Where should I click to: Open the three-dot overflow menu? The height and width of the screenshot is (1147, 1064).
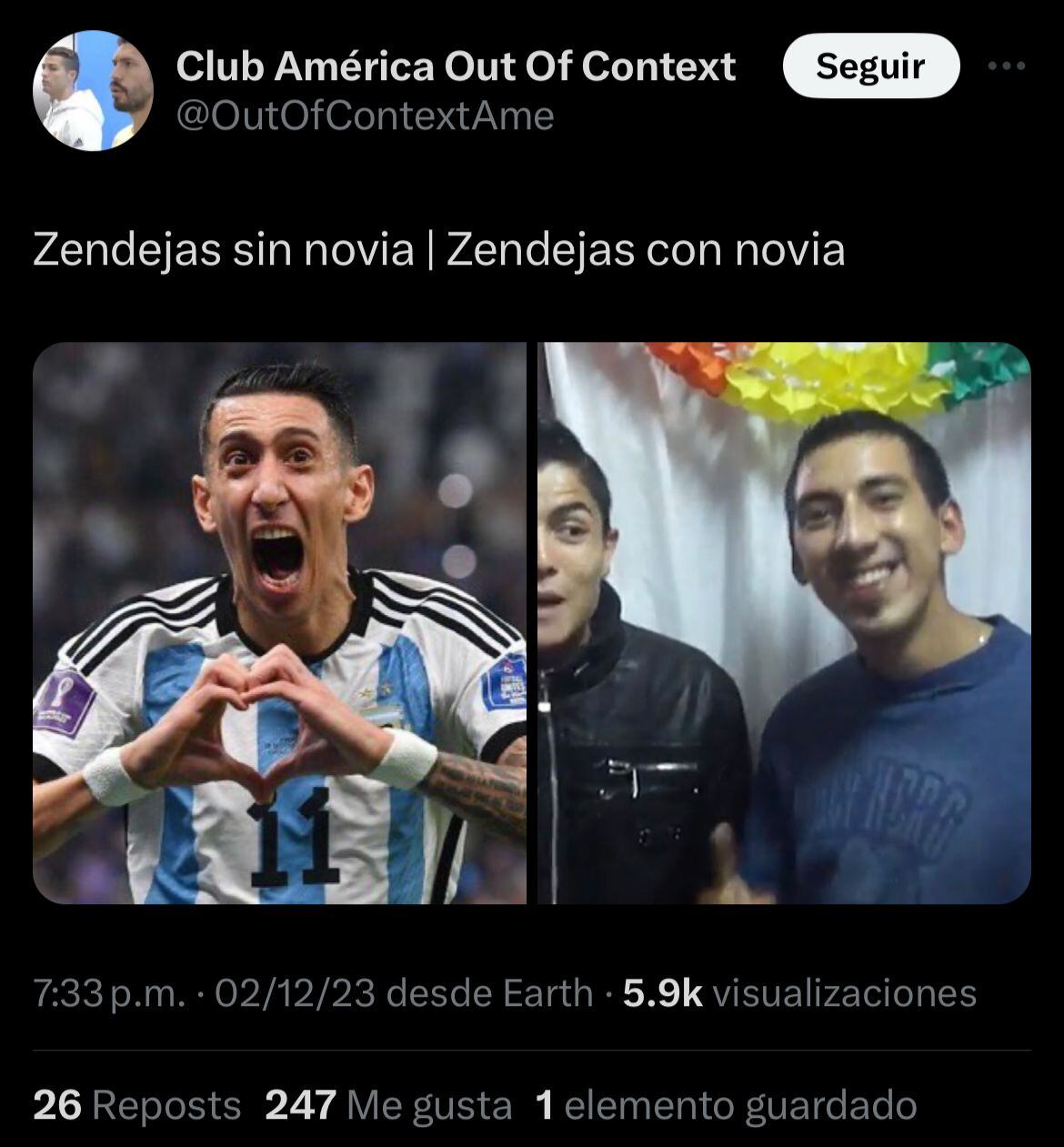1007,66
